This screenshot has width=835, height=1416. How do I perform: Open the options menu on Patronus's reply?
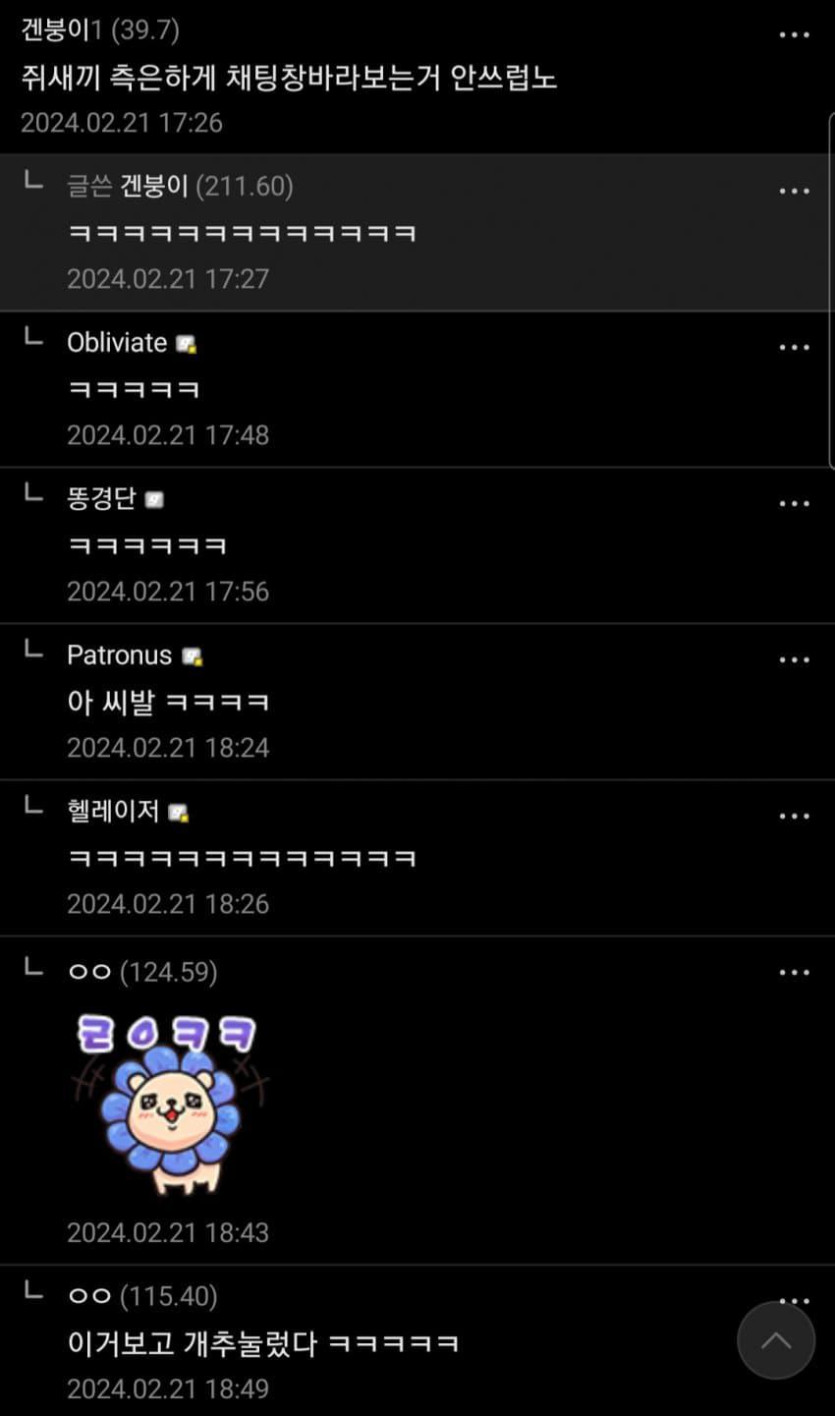tap(794, 660)
